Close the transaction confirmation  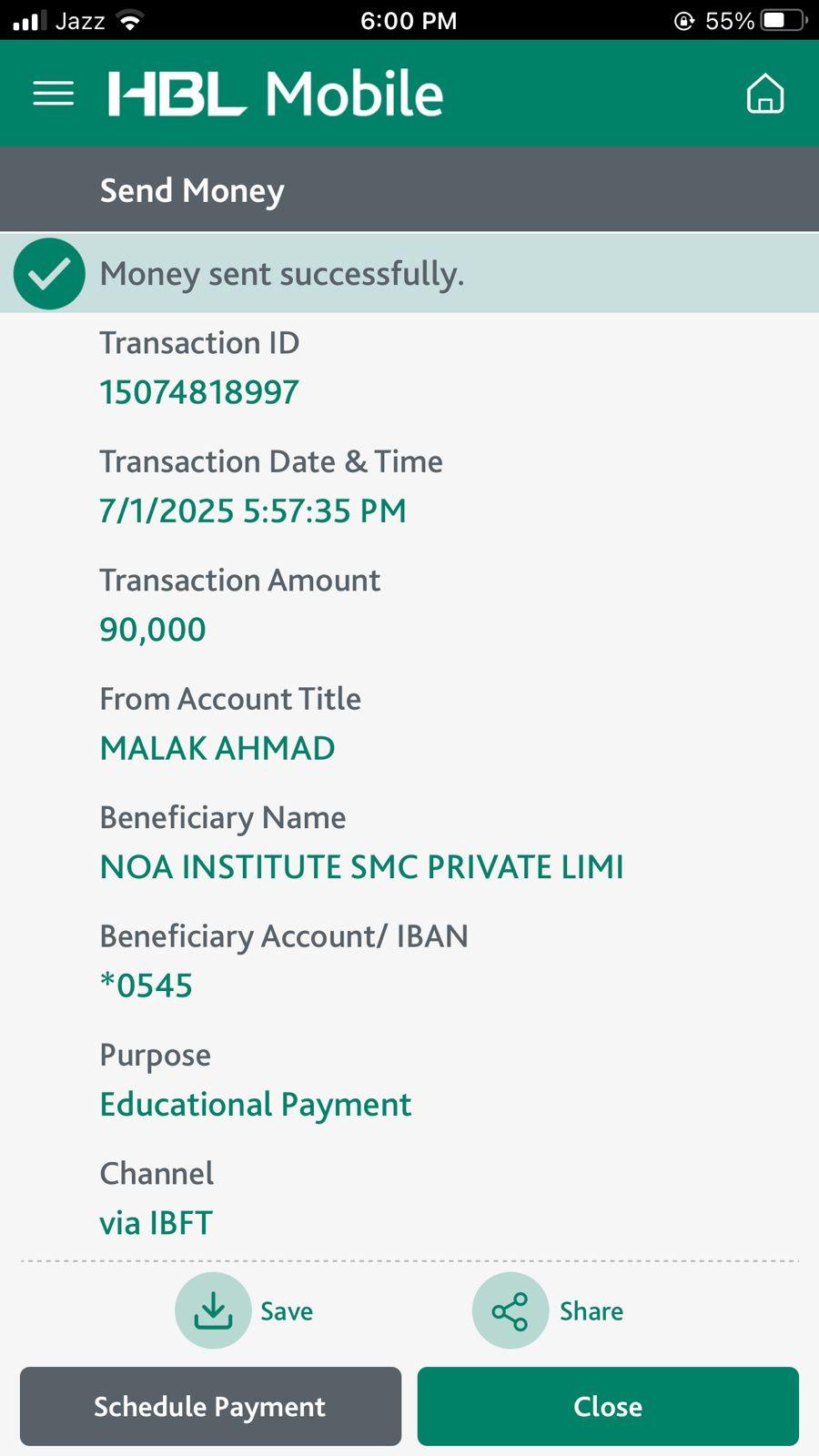(x=608, y=1406)
